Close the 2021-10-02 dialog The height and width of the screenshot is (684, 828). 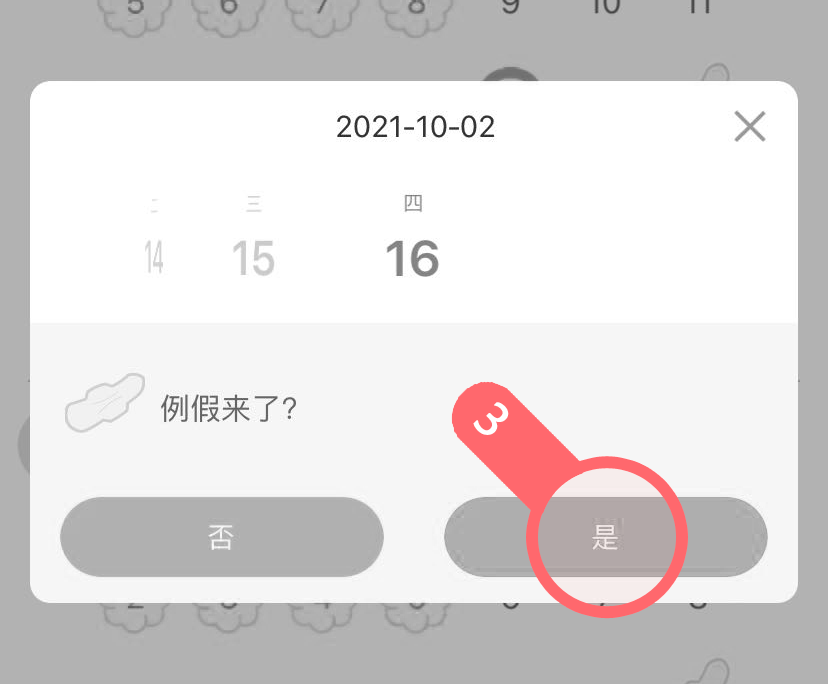(x=749, y=127)
